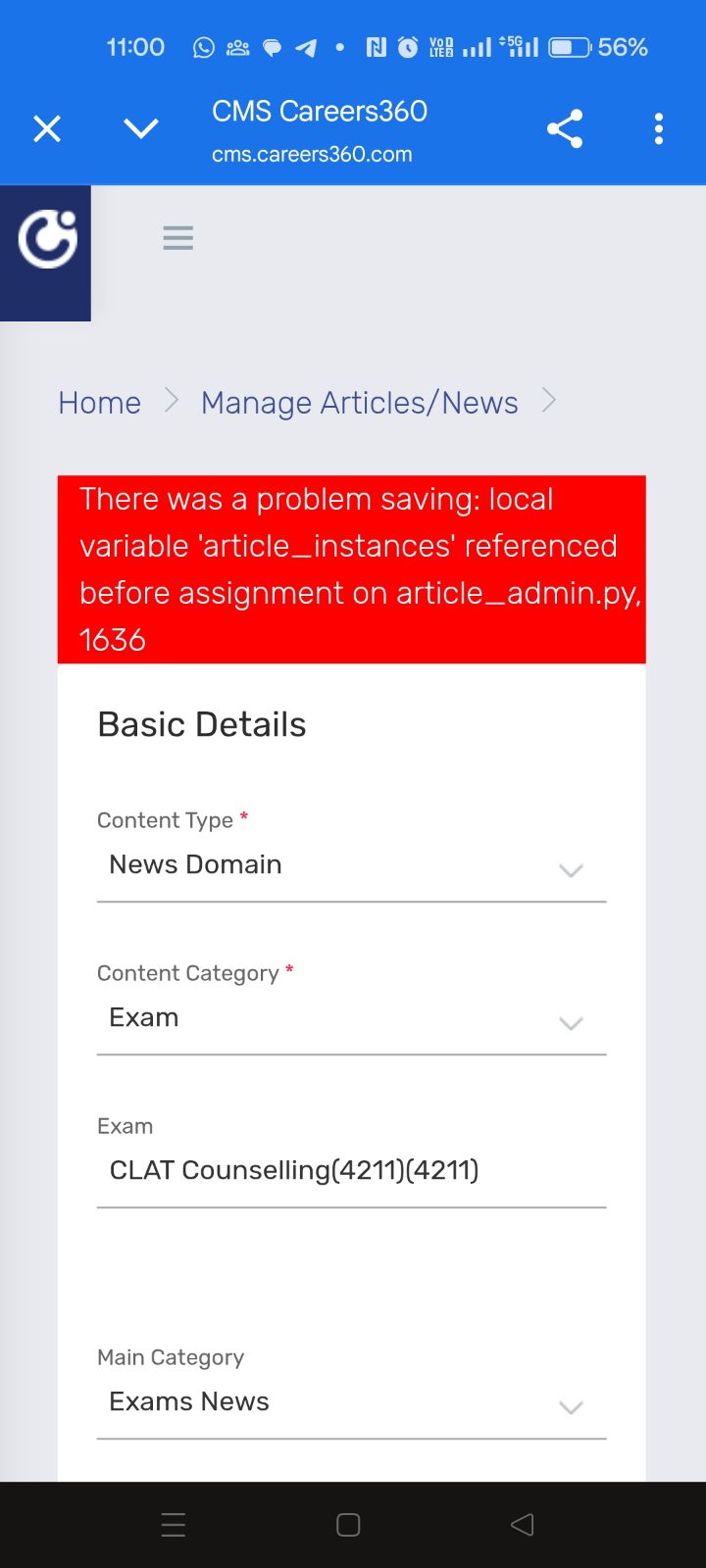The width and height of the screenshot is (706, 1568).
Task: Tap the Careers360 logo icon
Action: [x=46, y=240]
